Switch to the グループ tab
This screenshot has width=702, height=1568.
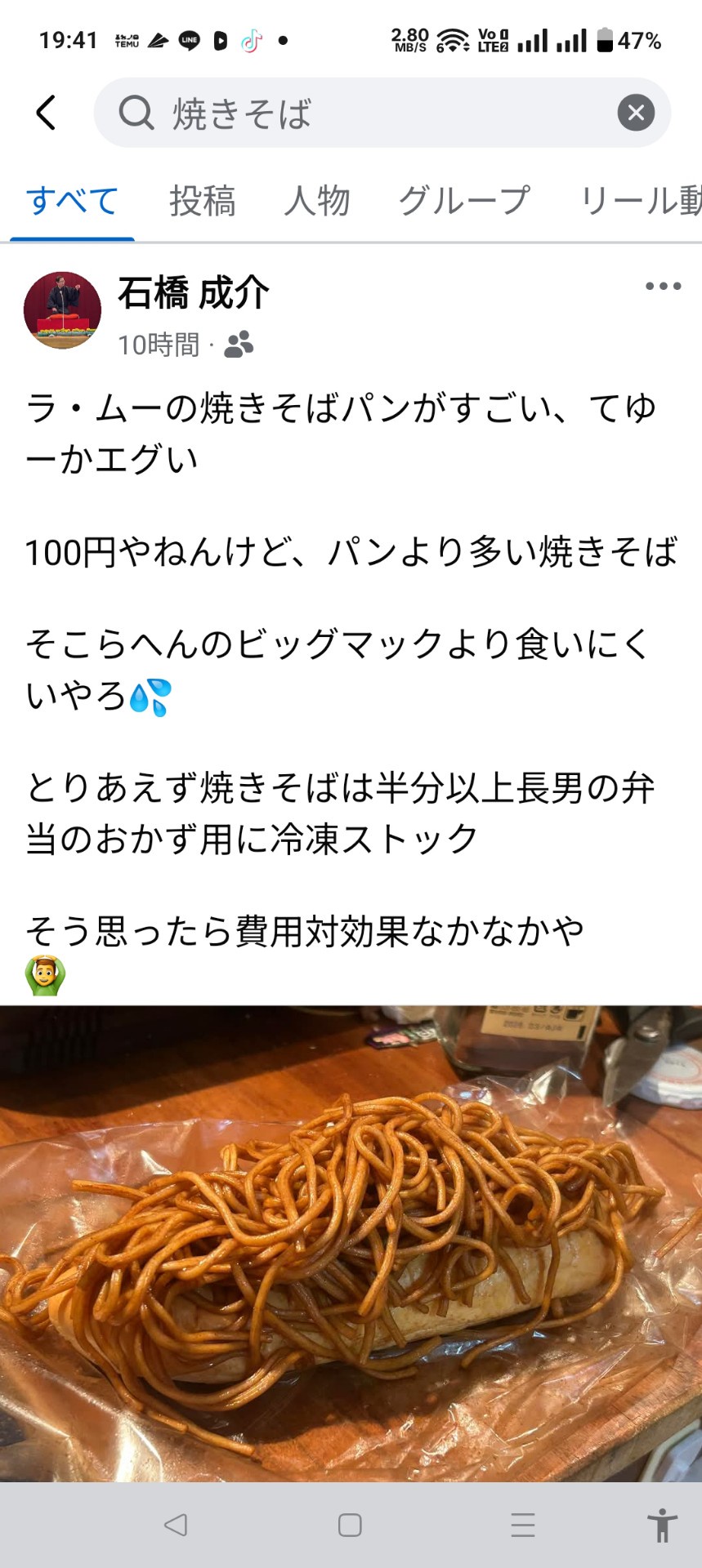pyautogui.click(x=464, y=201)
